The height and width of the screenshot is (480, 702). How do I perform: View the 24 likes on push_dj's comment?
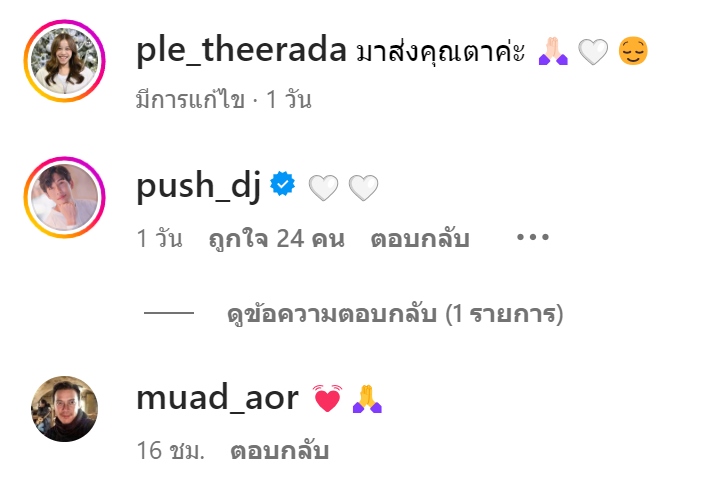coord(277,239)
